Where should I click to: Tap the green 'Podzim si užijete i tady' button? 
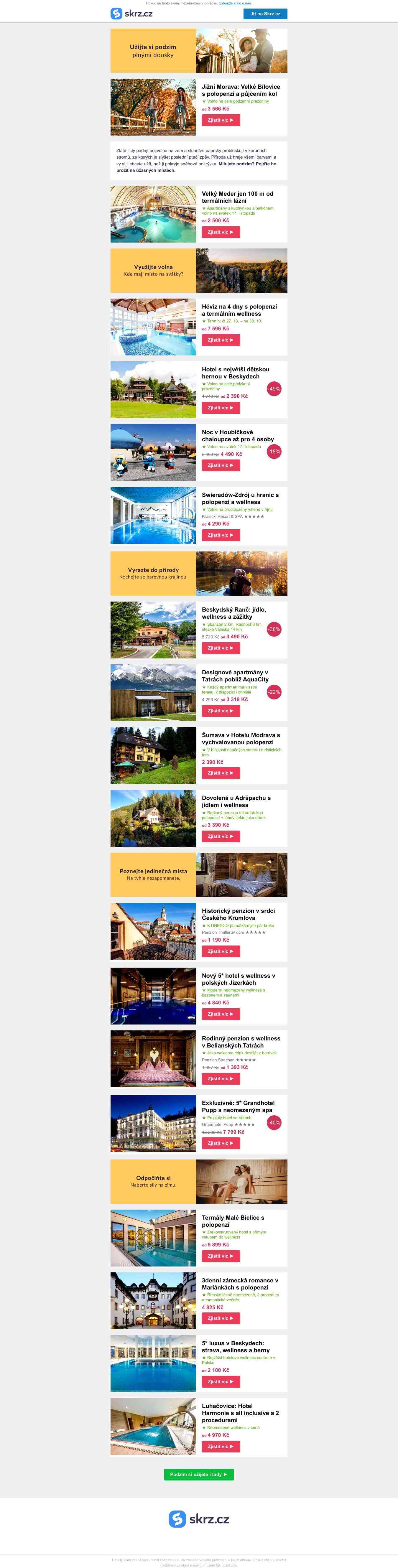(x=198, y=1474)
